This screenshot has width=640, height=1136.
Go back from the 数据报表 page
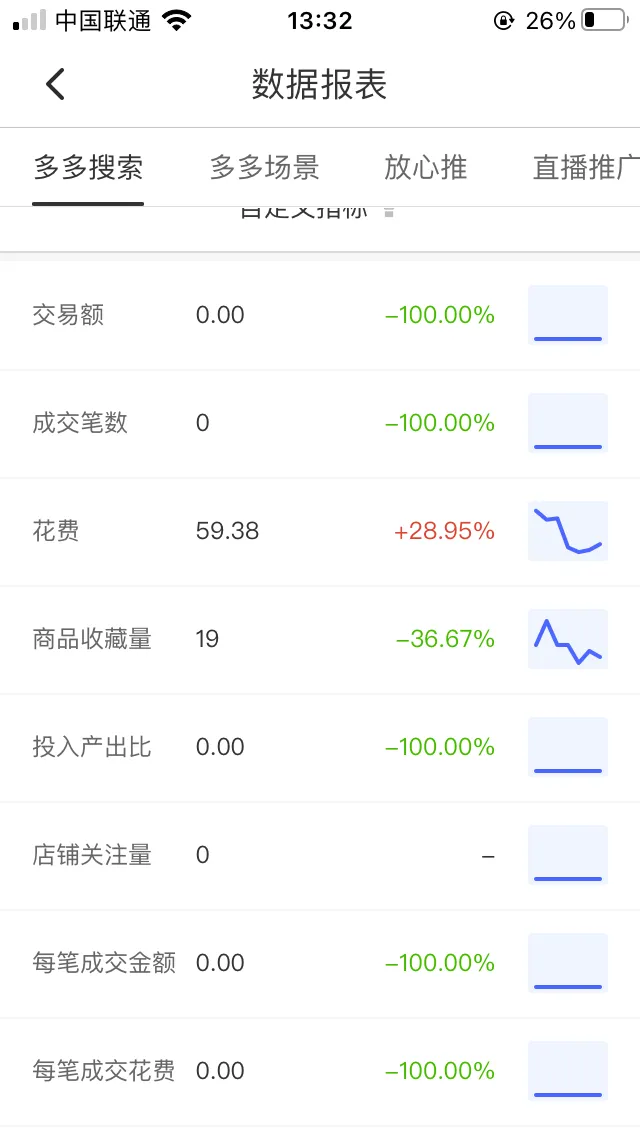click(x=55, y=84)
